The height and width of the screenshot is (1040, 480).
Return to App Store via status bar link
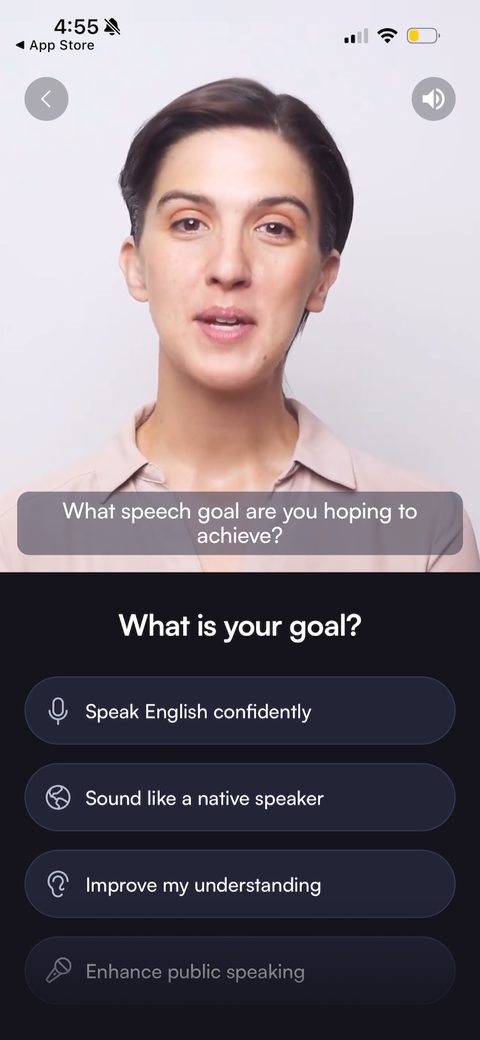(54, 46)
